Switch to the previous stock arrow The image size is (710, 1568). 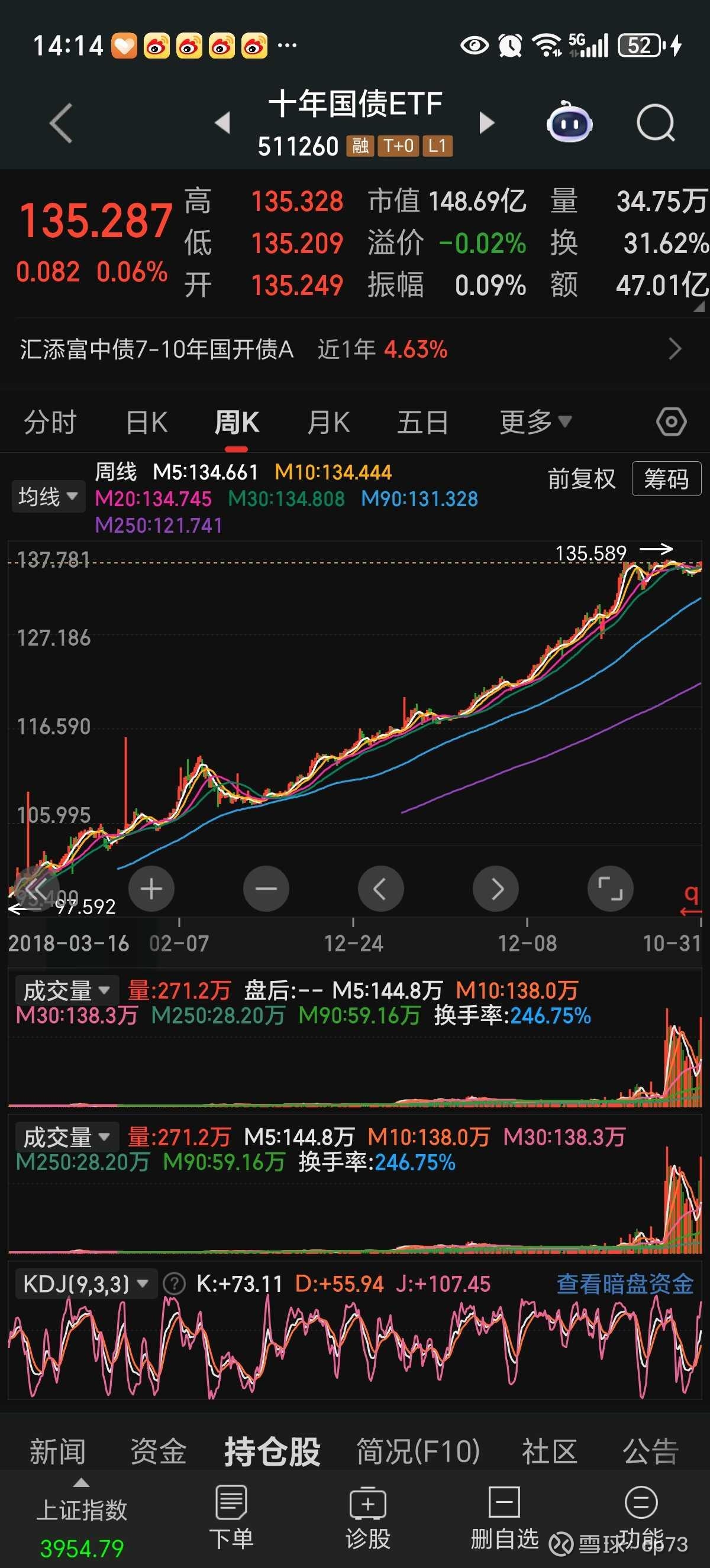pyautogui.click(x=223, y=124)
